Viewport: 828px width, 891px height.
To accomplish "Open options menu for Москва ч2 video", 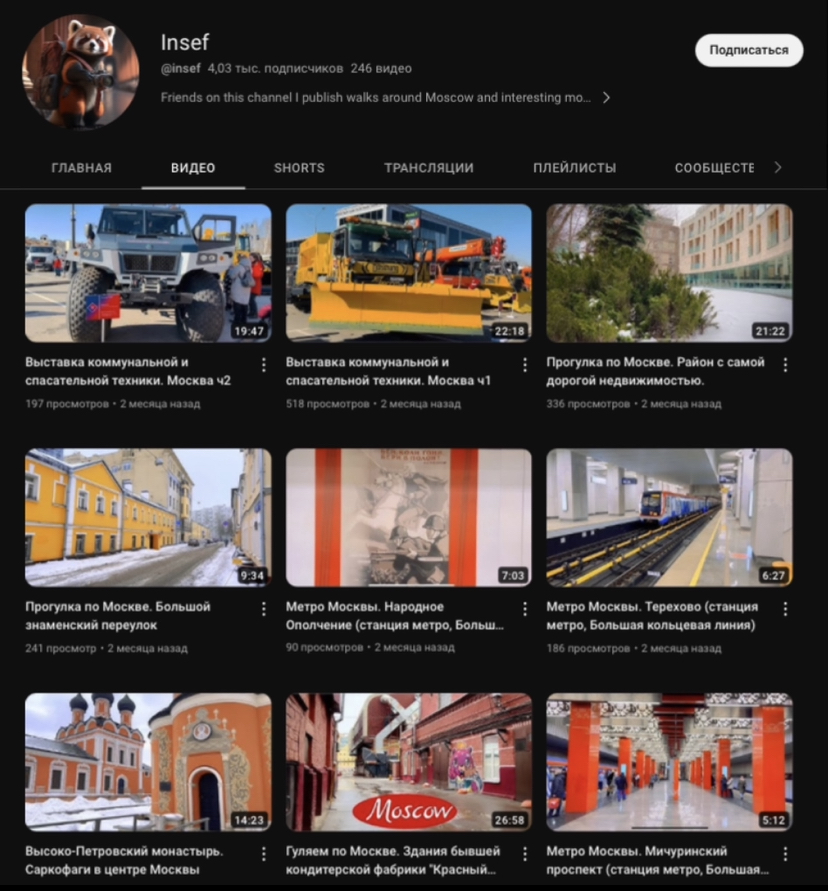I will click(x=264, y=365).
